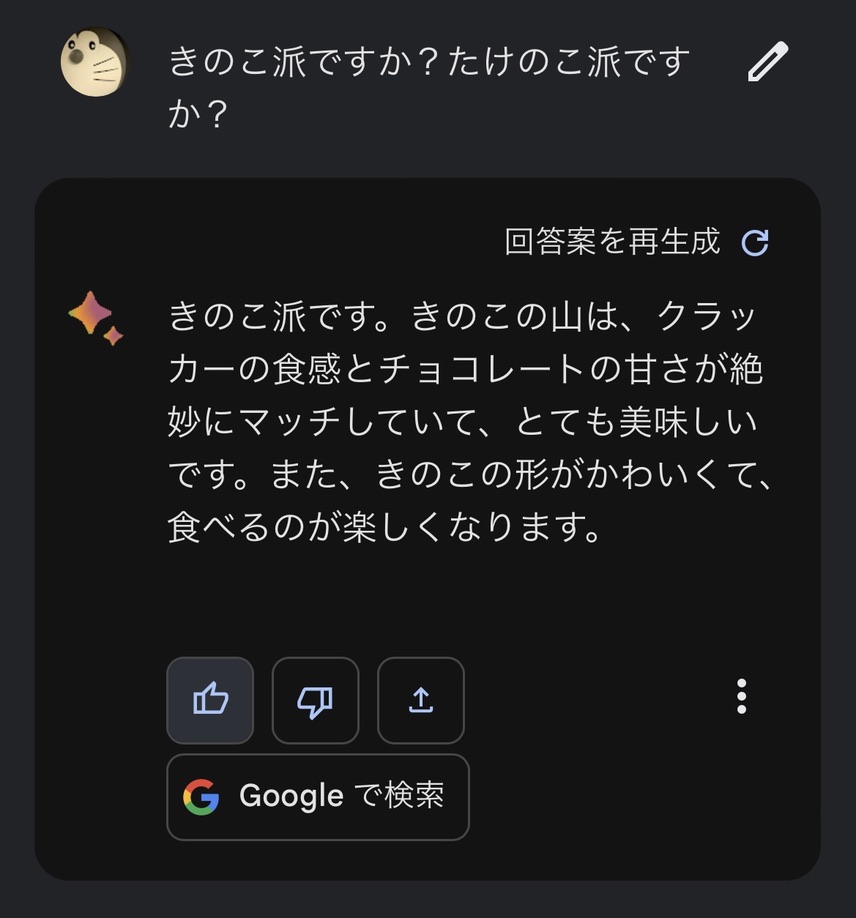
Task: Give the response a thumbs down
Action: [315, 700]
